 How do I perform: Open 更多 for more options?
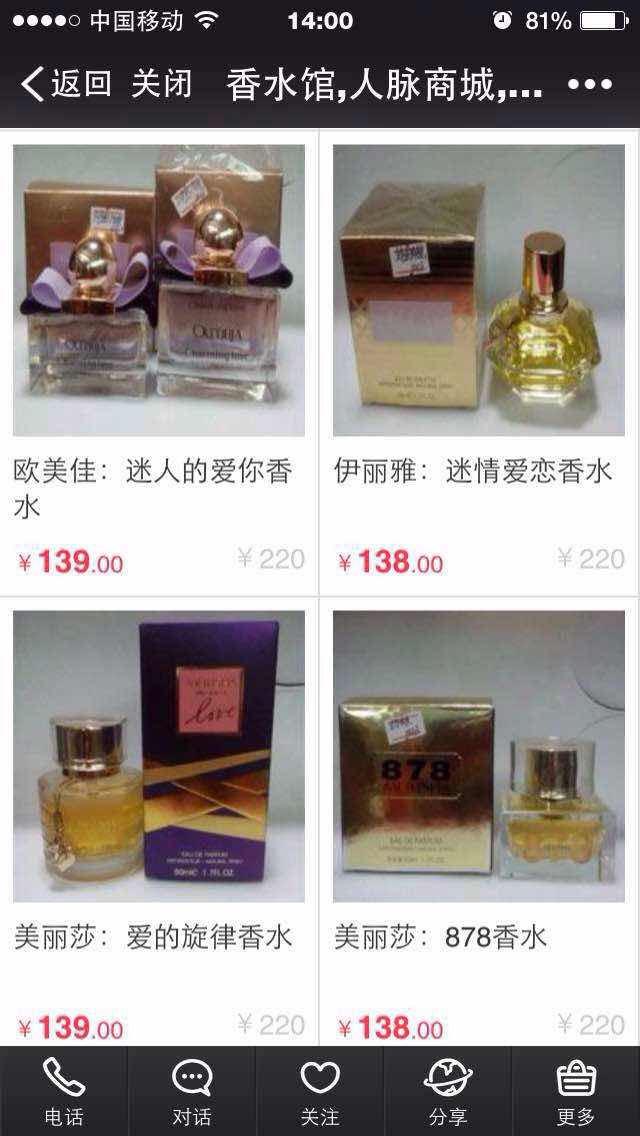pyautogui.click(x=576, y=1092)
